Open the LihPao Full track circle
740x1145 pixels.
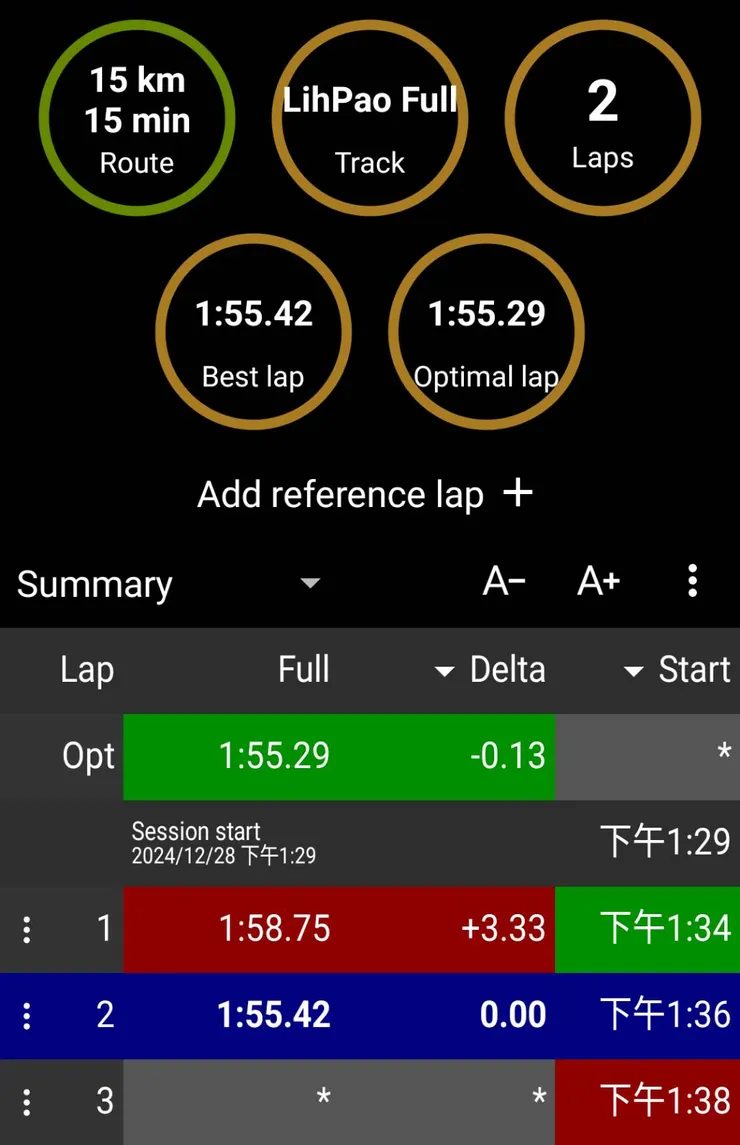click(x=370, y=118)
